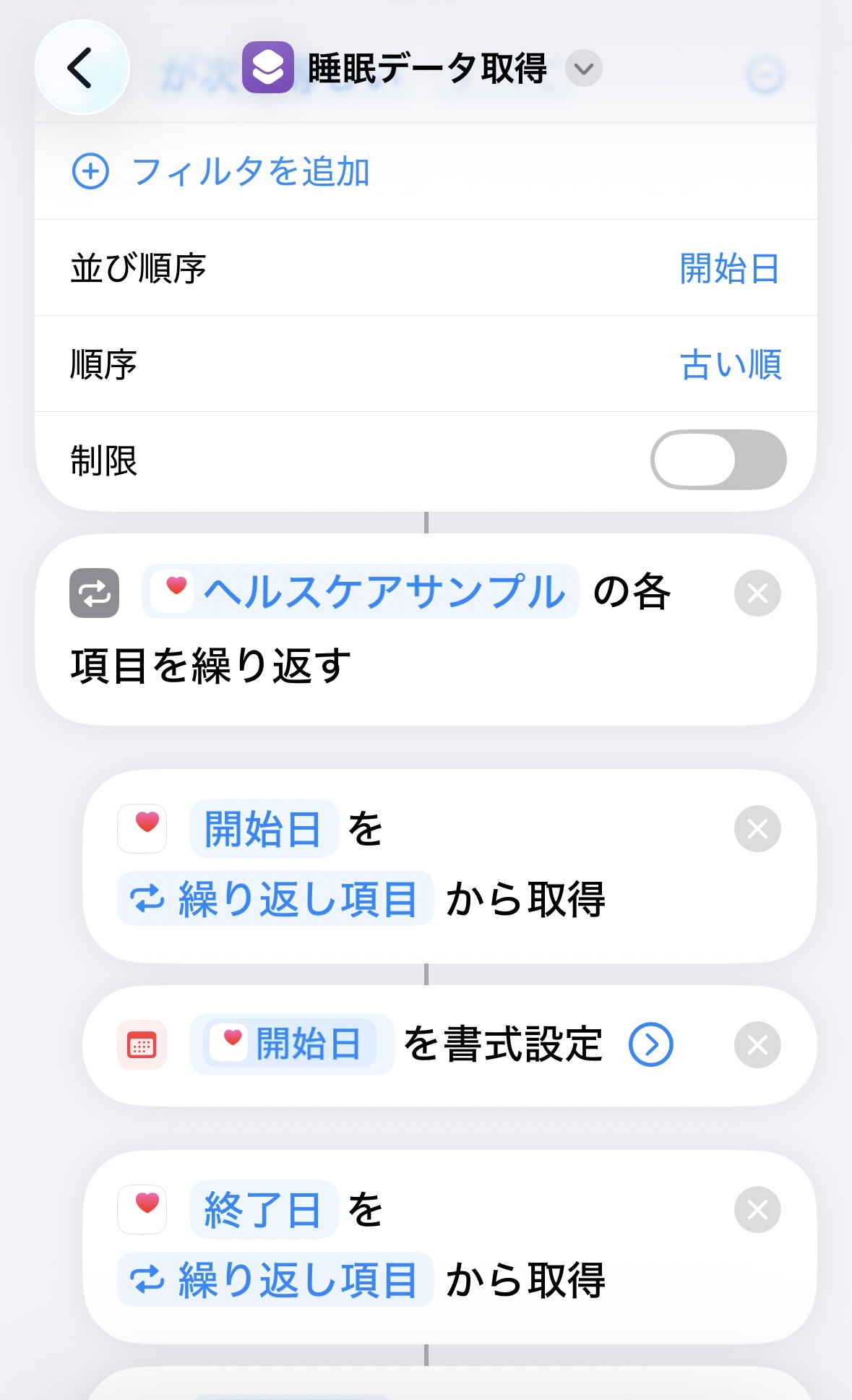Delete the 終了日 action using its X
Image resolution: width=852 pixels, height=1400 pixels.
click(757, 1207)
